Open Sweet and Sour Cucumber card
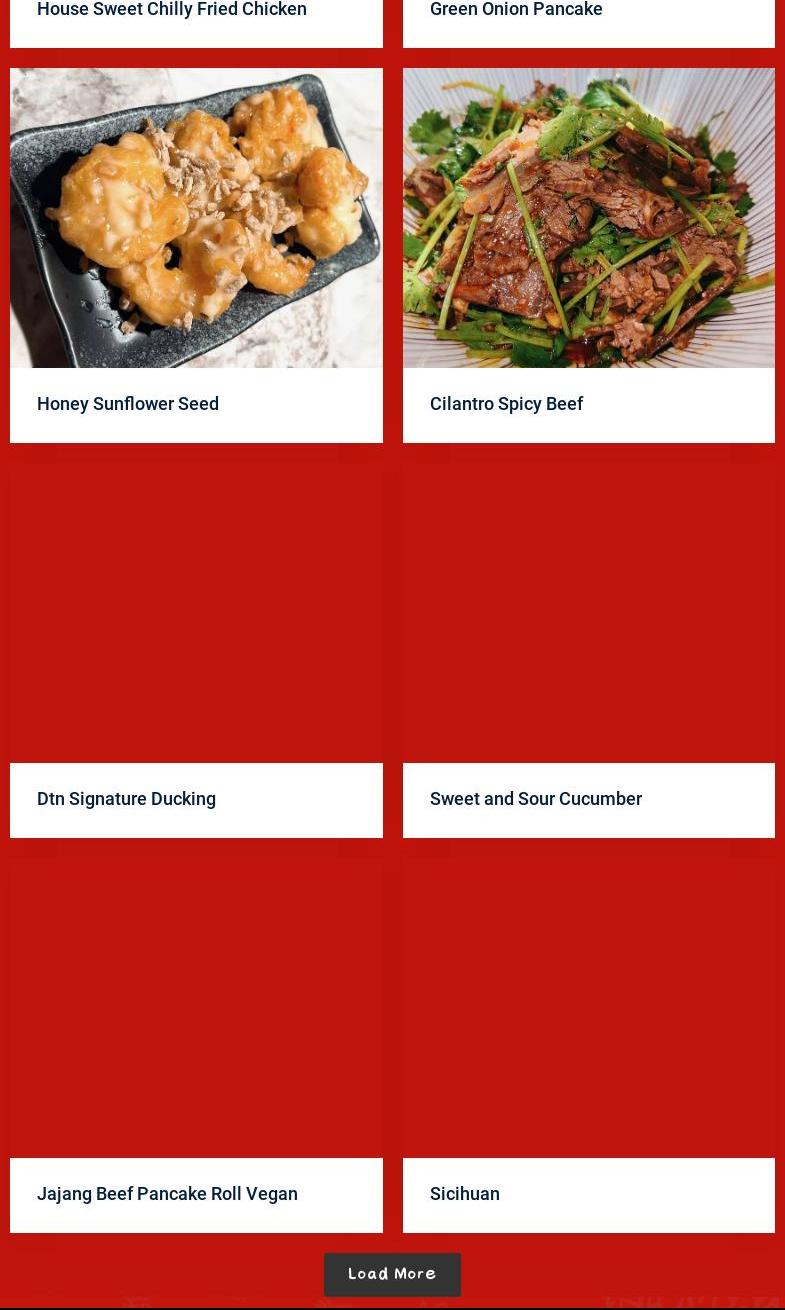 coord(536,798)
